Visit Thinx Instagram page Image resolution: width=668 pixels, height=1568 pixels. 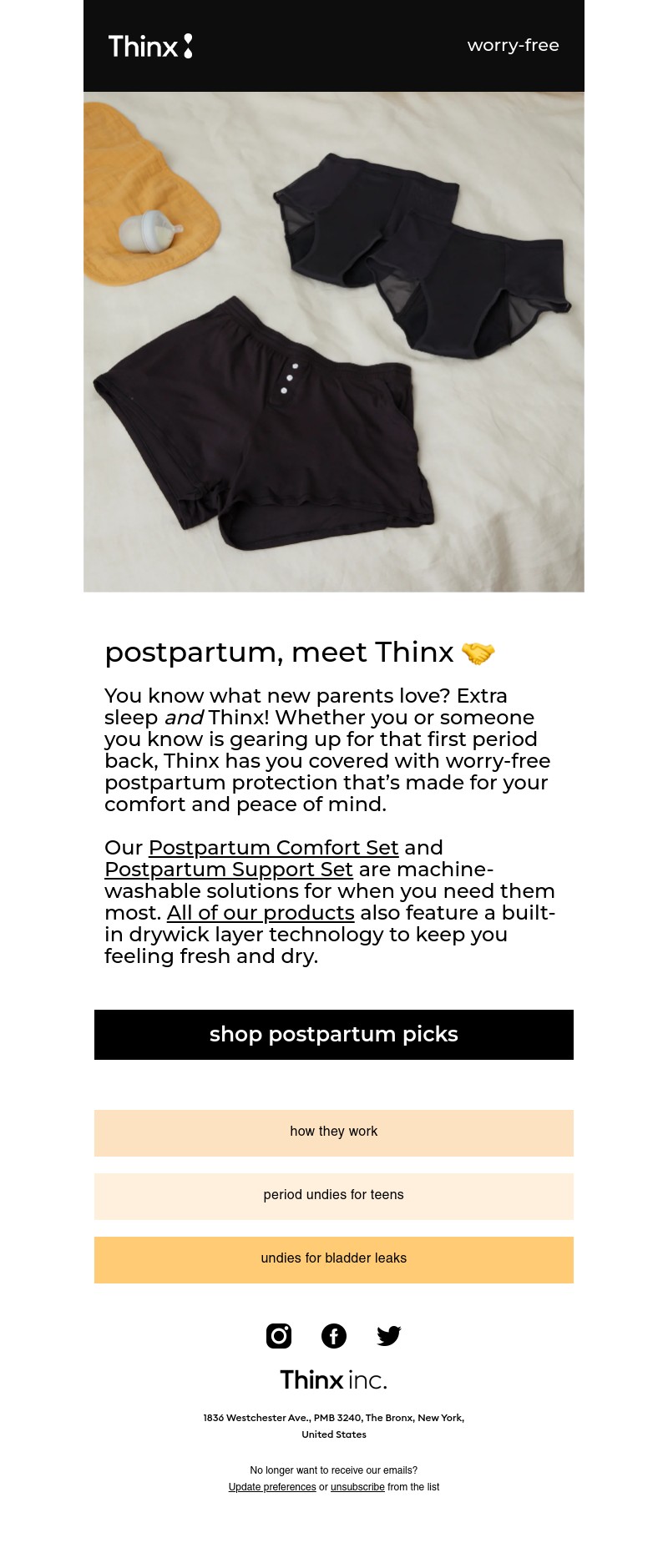point(279,1336)
